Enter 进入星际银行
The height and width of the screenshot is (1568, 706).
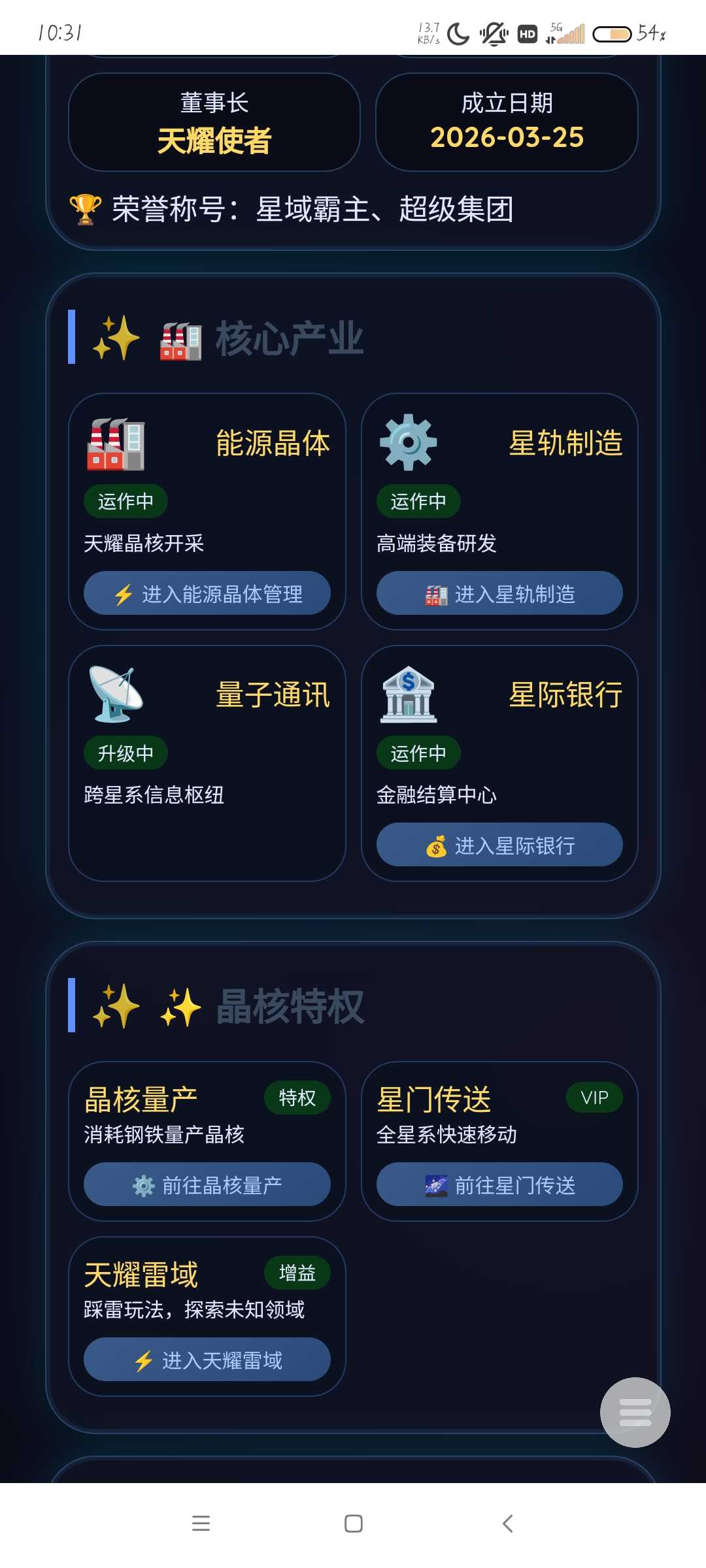[499, 845]
